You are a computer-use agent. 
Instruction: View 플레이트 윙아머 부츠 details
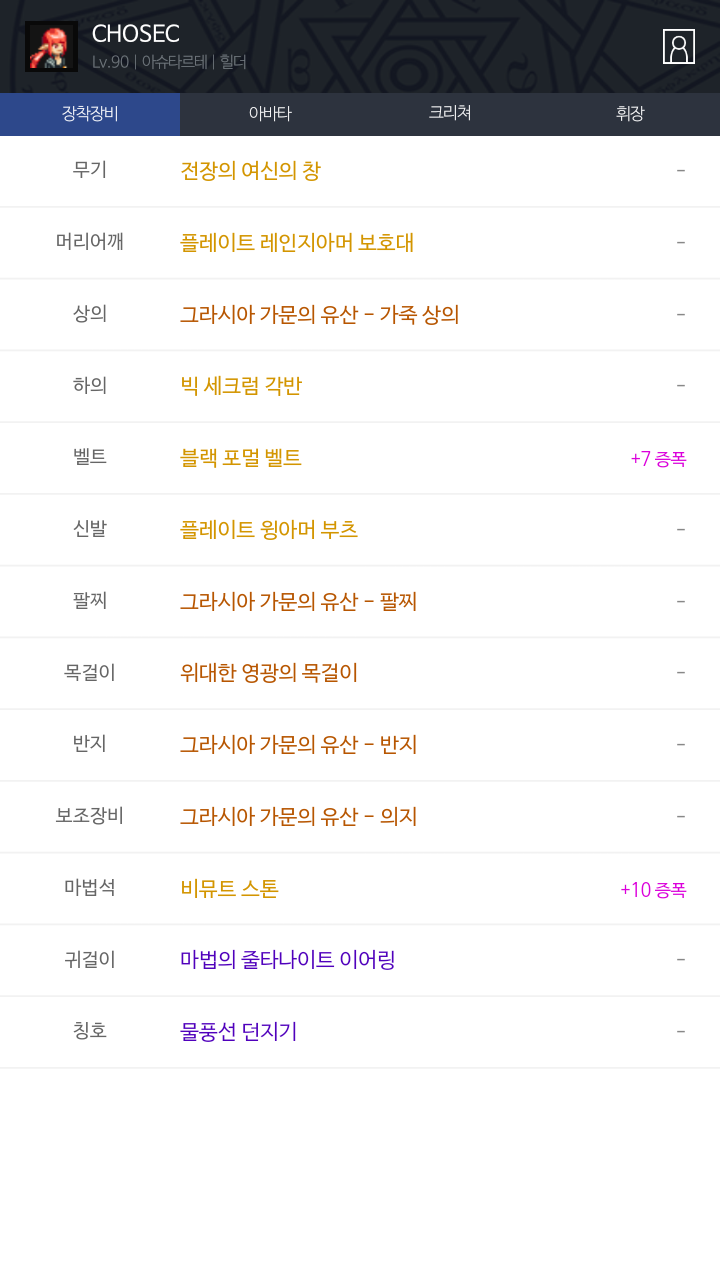(269, 530)
